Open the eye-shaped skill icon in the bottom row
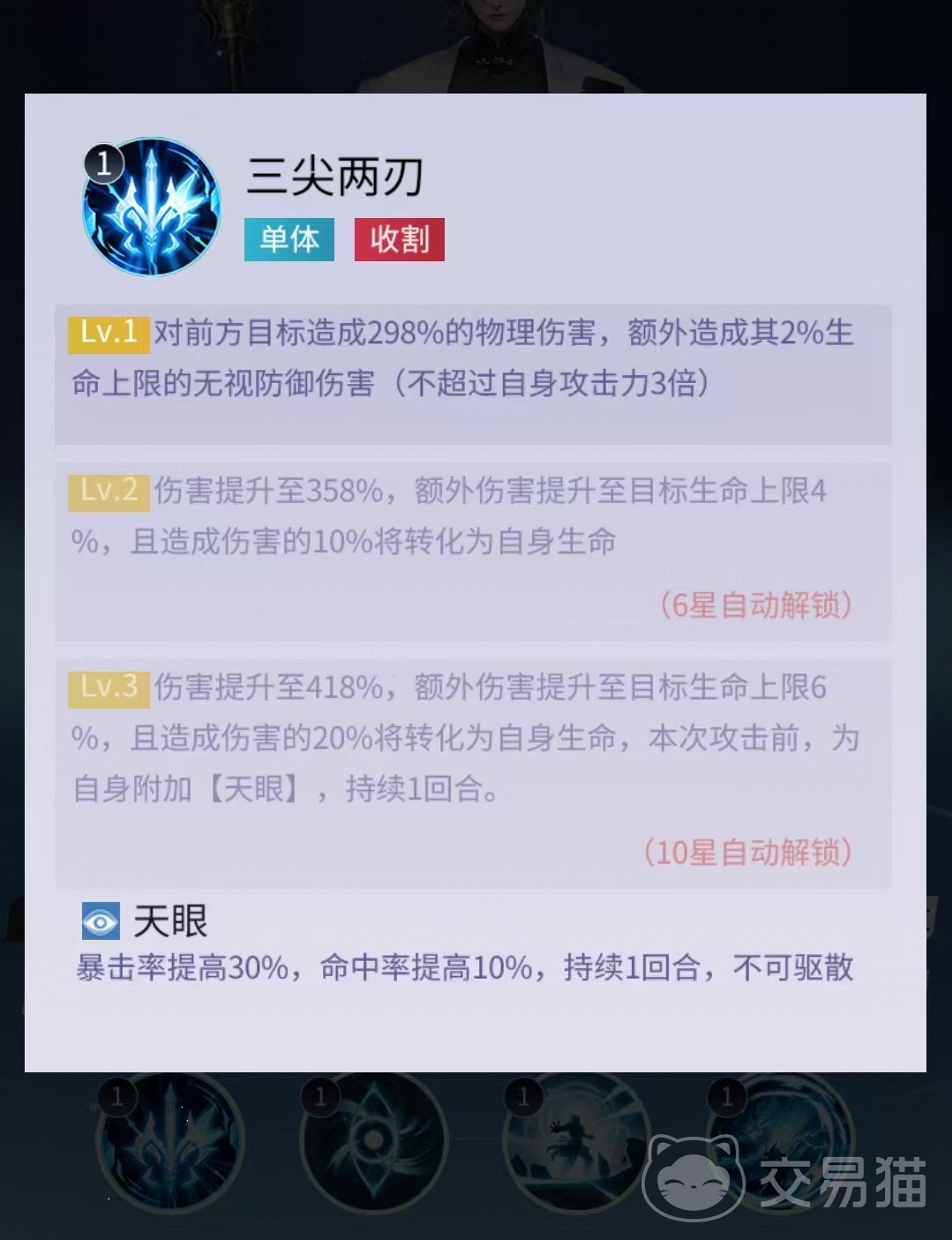This screenshot has height=1240, width=952. click(373, 1140)
